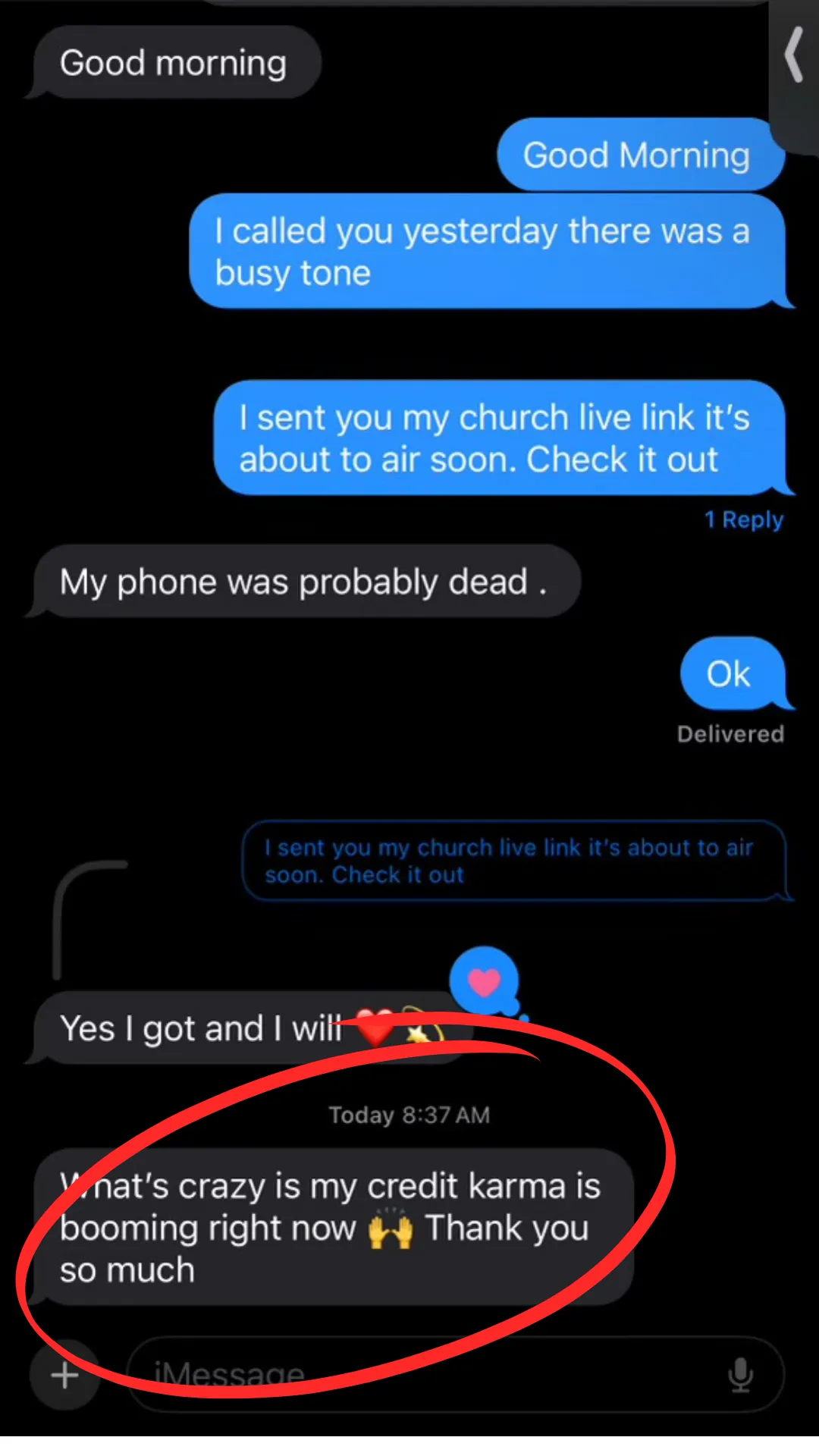Open the plus attachments menu

65,1374
